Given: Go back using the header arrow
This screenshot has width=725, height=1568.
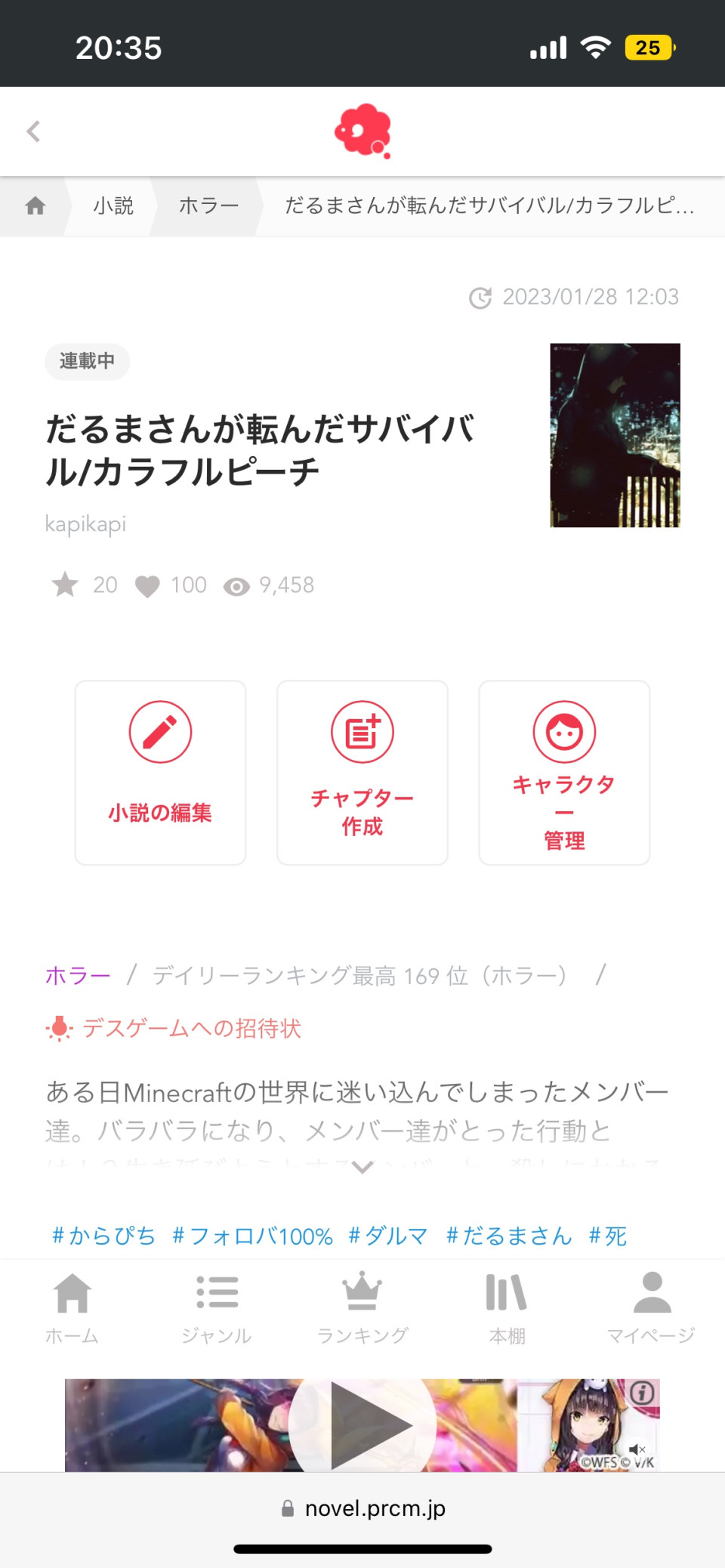Looking at the screenshot, I should click(33, 131).
